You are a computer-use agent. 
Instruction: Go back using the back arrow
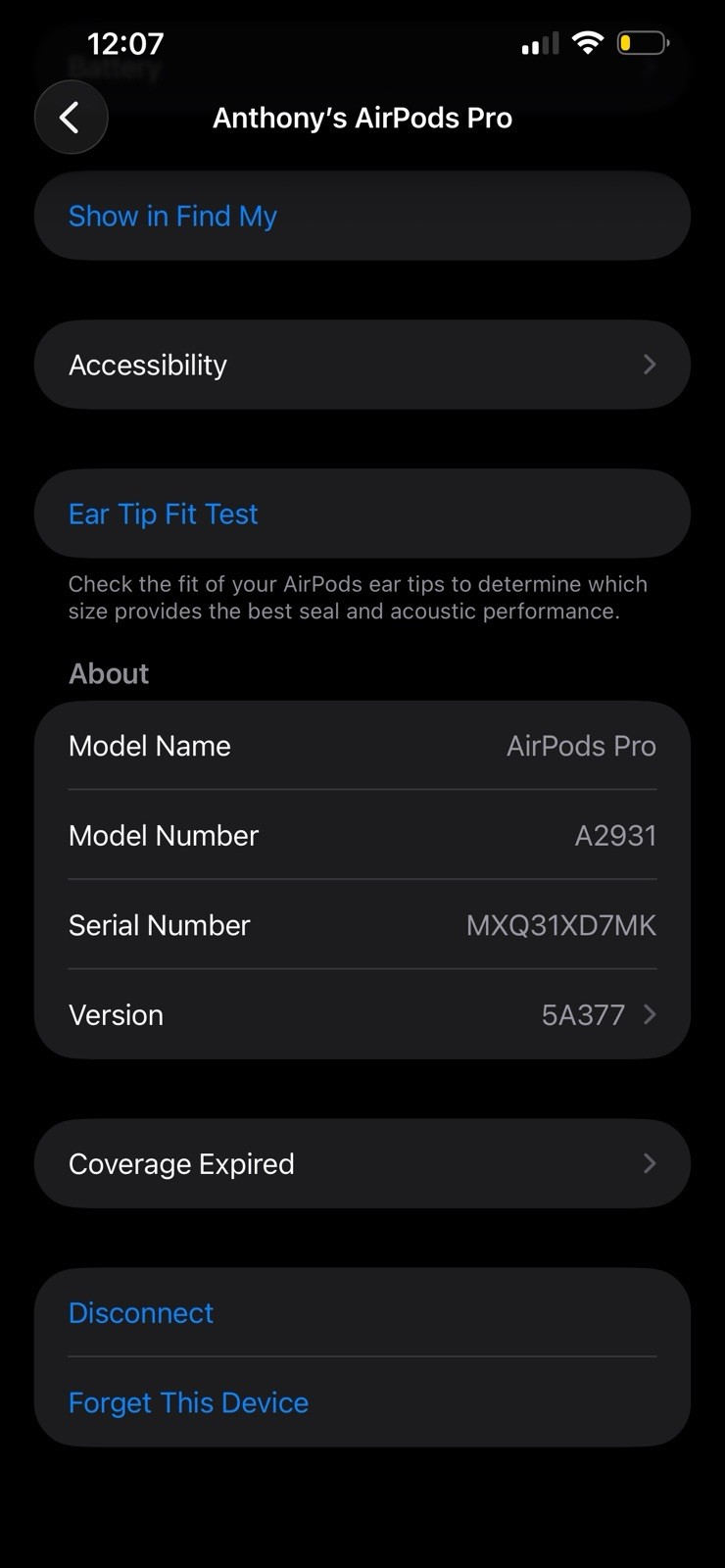click(71, 118)
